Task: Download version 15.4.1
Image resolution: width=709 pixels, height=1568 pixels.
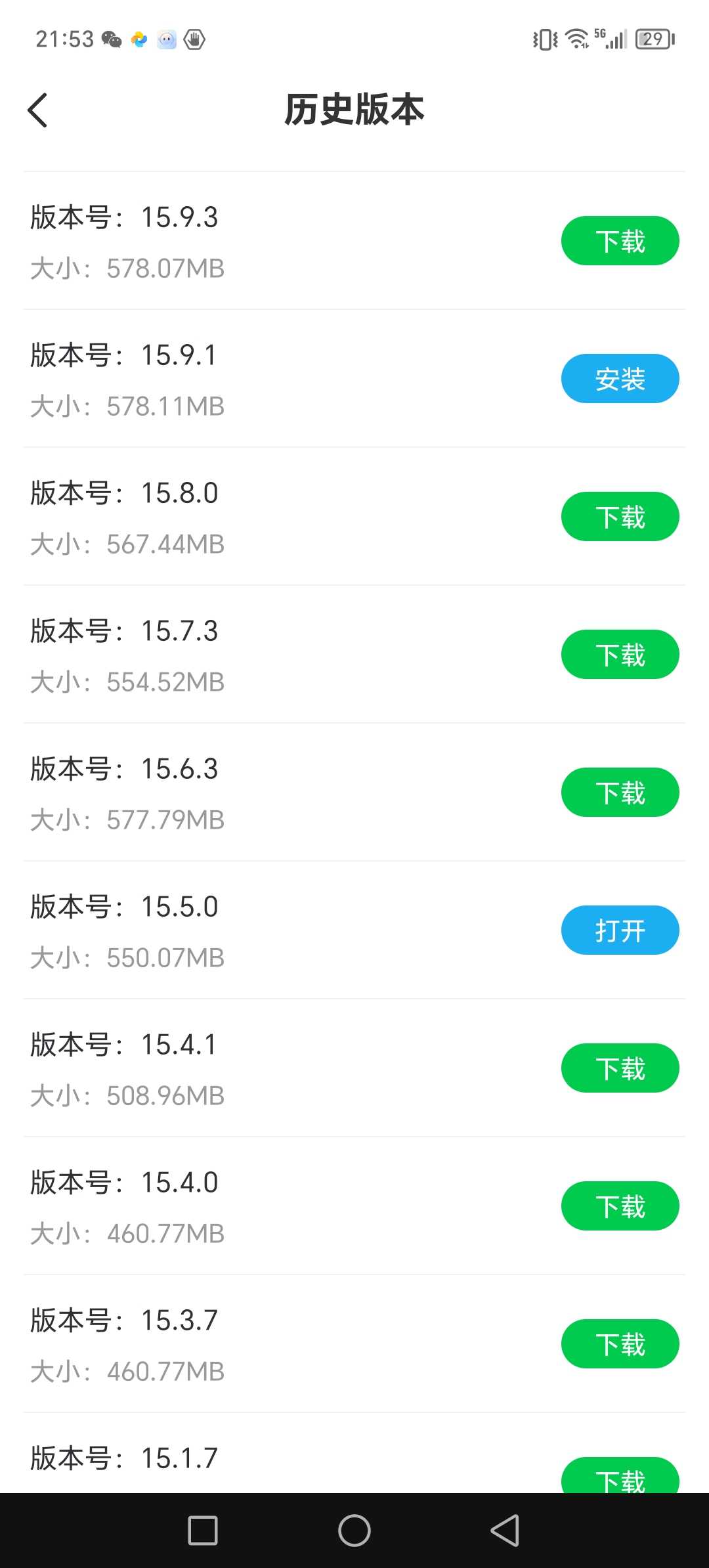Action: tap(620, 1068)
